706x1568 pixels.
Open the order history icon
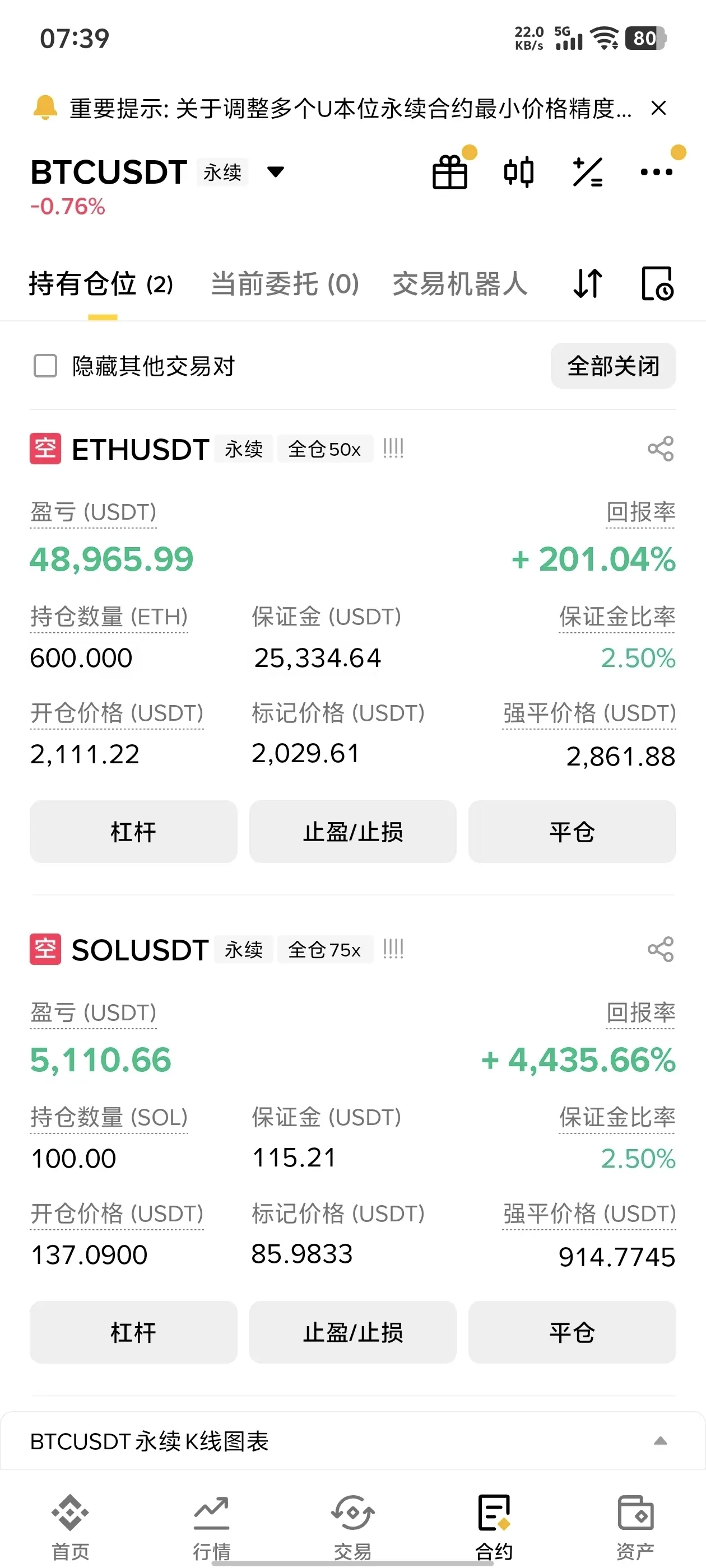tap(657, 284)
